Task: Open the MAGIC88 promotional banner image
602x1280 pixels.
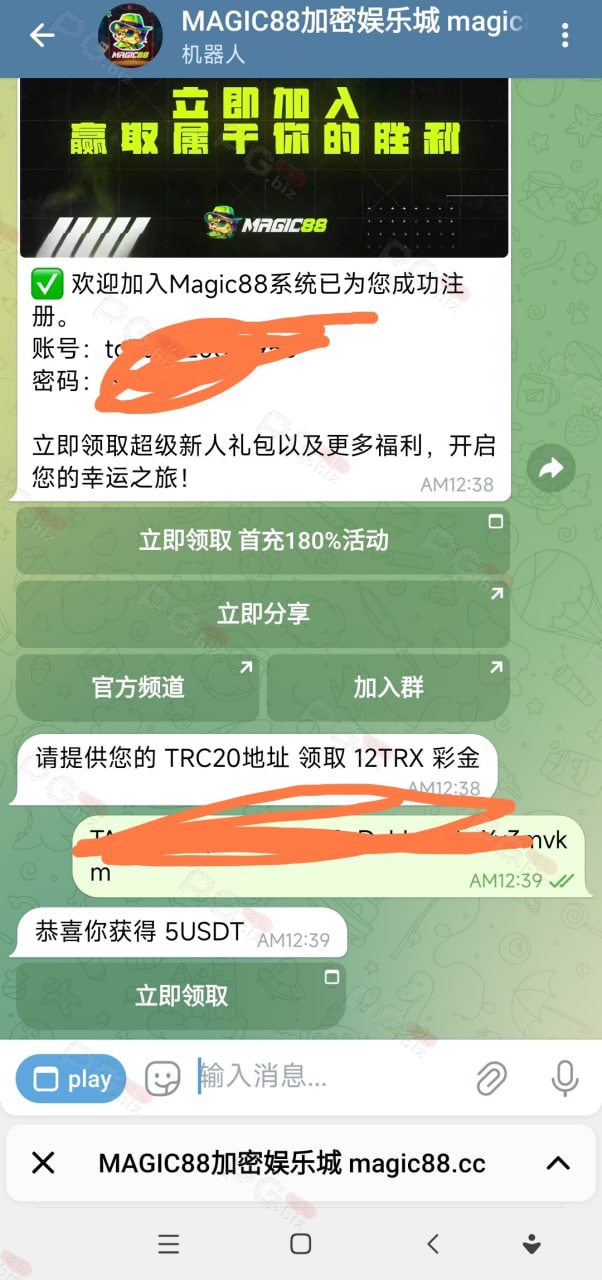Action: tap(264, 168)
